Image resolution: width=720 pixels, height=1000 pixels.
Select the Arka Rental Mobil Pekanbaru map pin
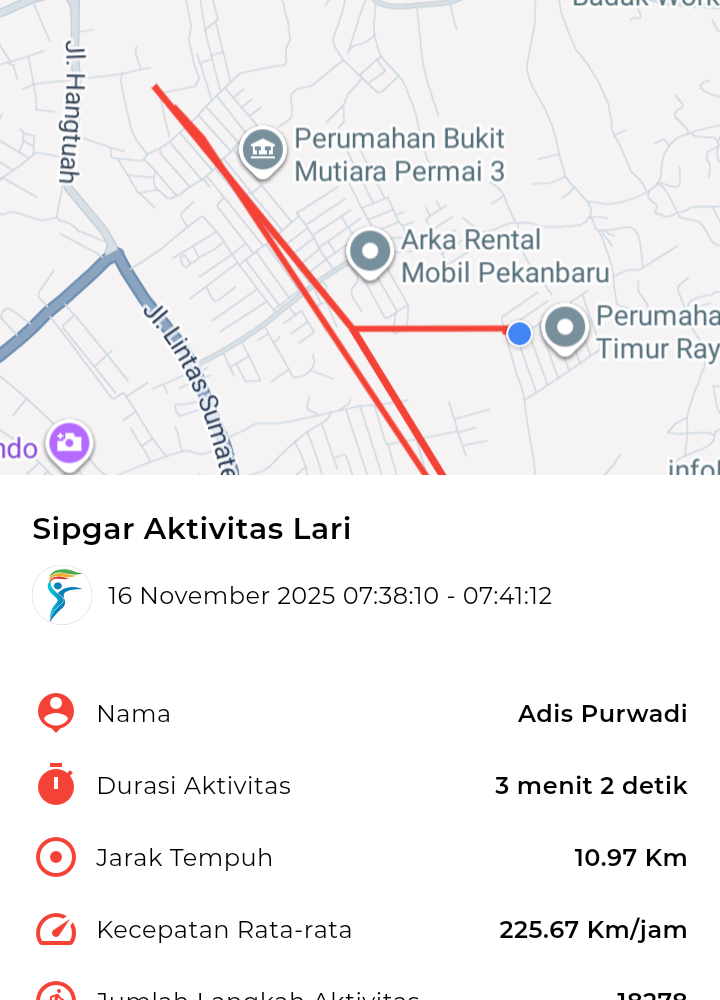370,251
